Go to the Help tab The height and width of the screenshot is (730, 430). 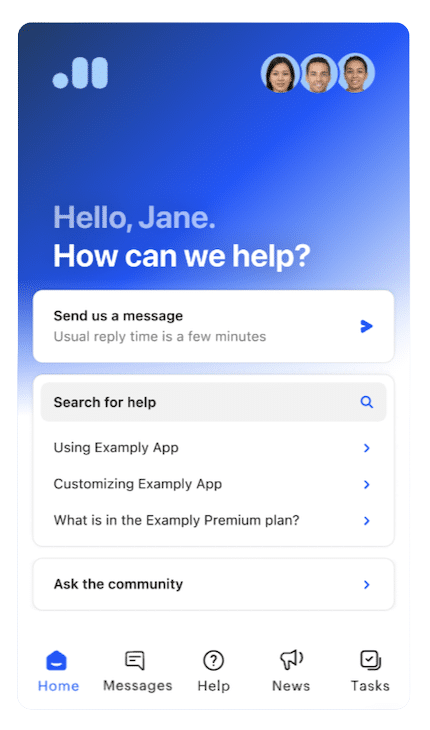coord(214,671)
